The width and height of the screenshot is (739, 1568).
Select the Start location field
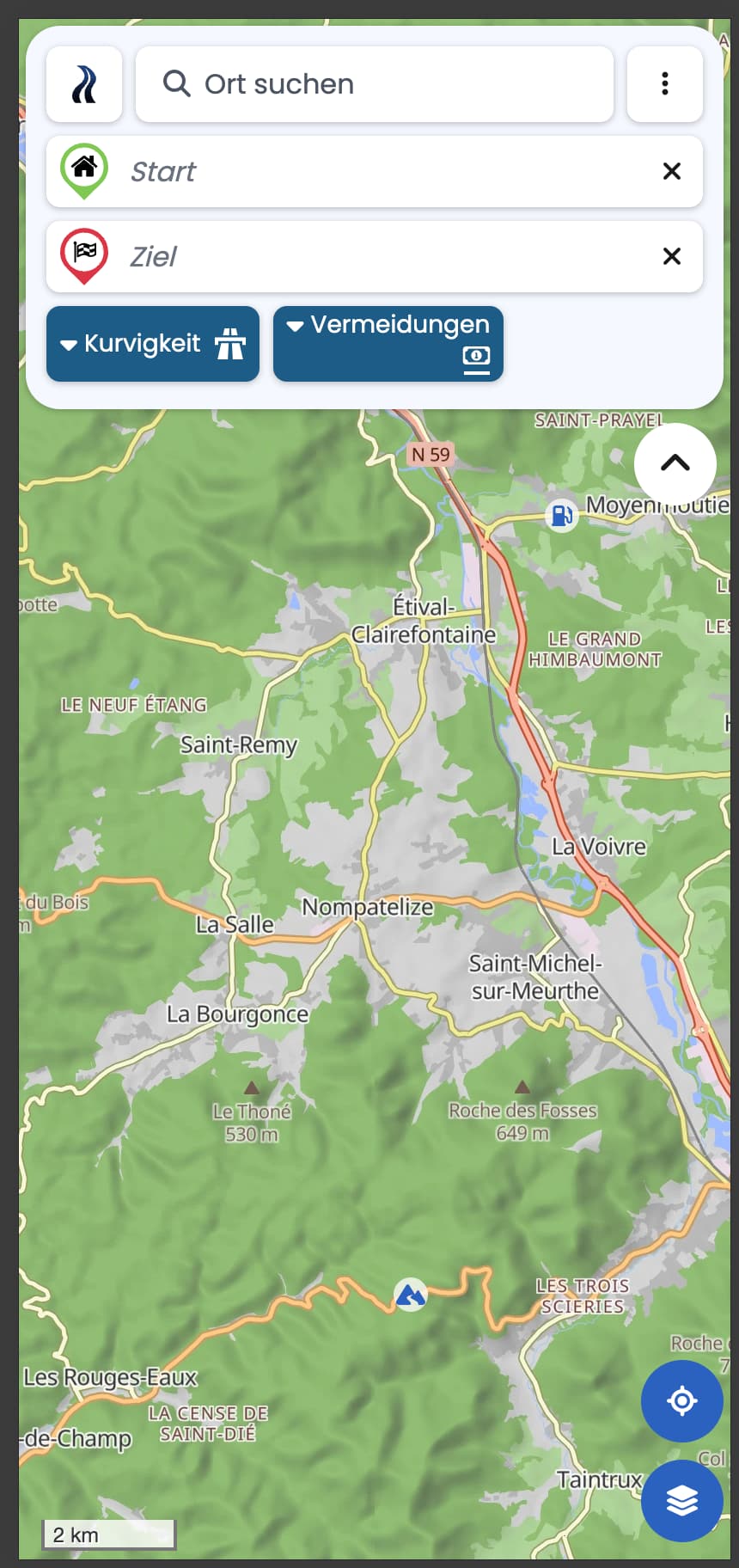coord(375,171)
